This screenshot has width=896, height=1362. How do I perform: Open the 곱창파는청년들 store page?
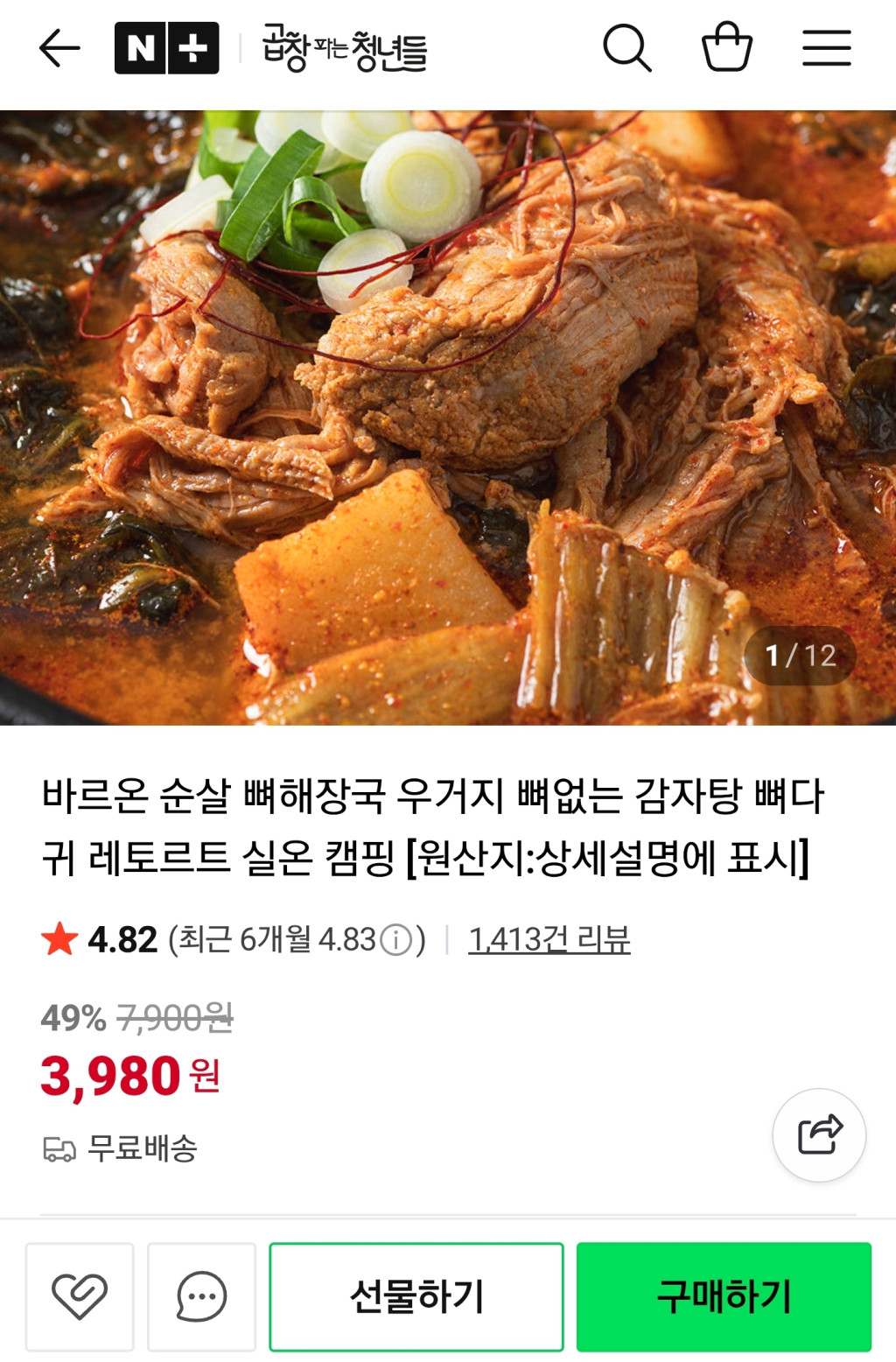pyautogui.click(x=345, y=49)
